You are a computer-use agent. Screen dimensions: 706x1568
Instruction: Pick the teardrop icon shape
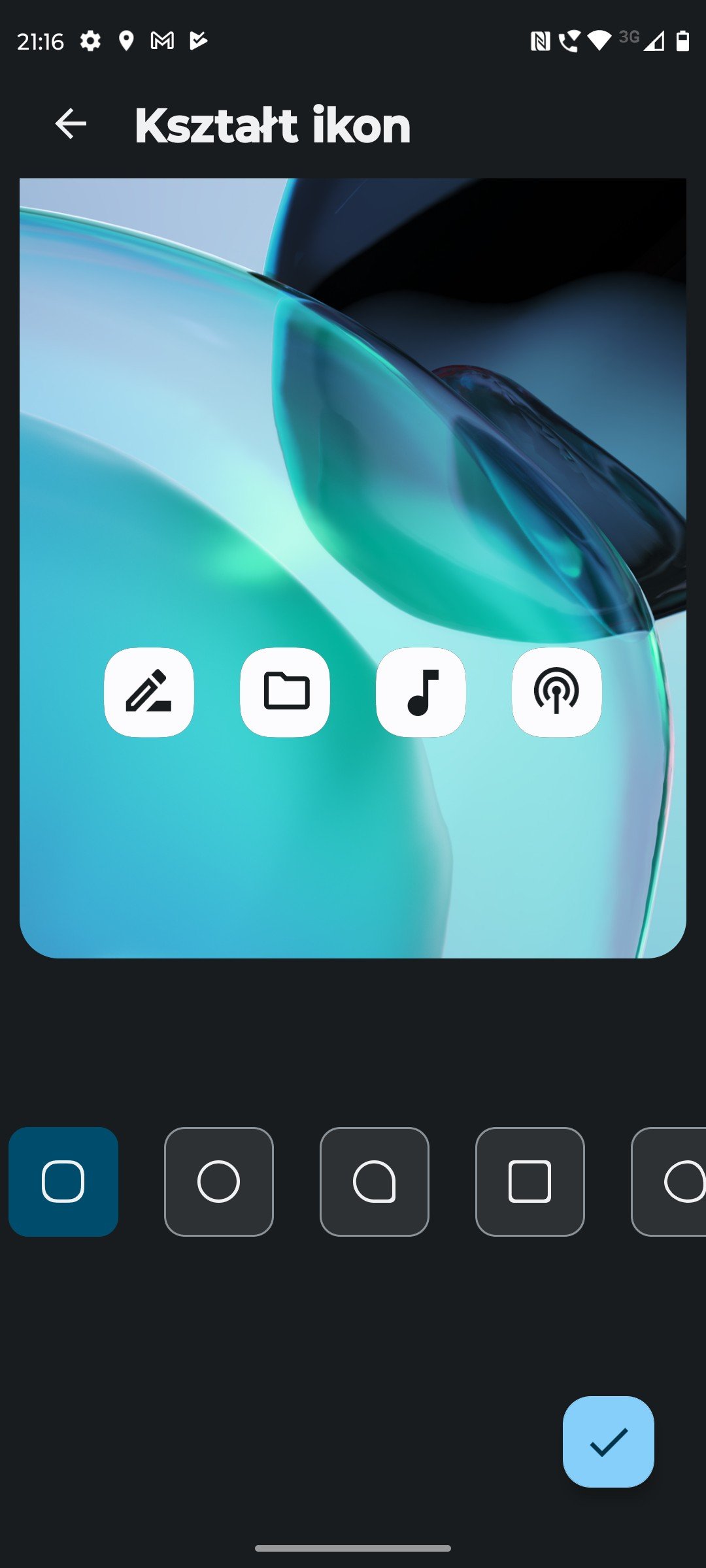[x=375, y=1181]
